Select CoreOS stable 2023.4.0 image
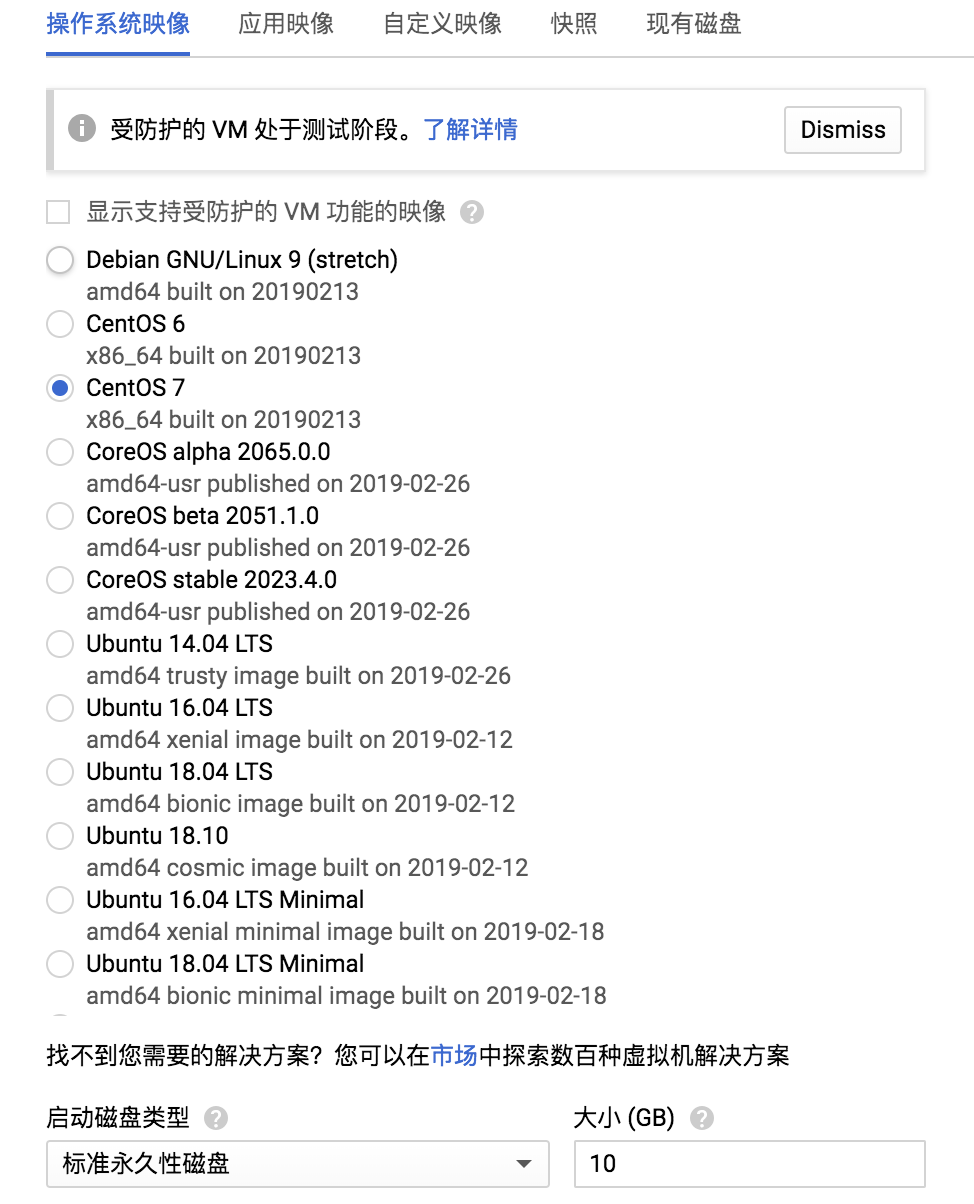 pyautogui.click(x=60, y=580)
